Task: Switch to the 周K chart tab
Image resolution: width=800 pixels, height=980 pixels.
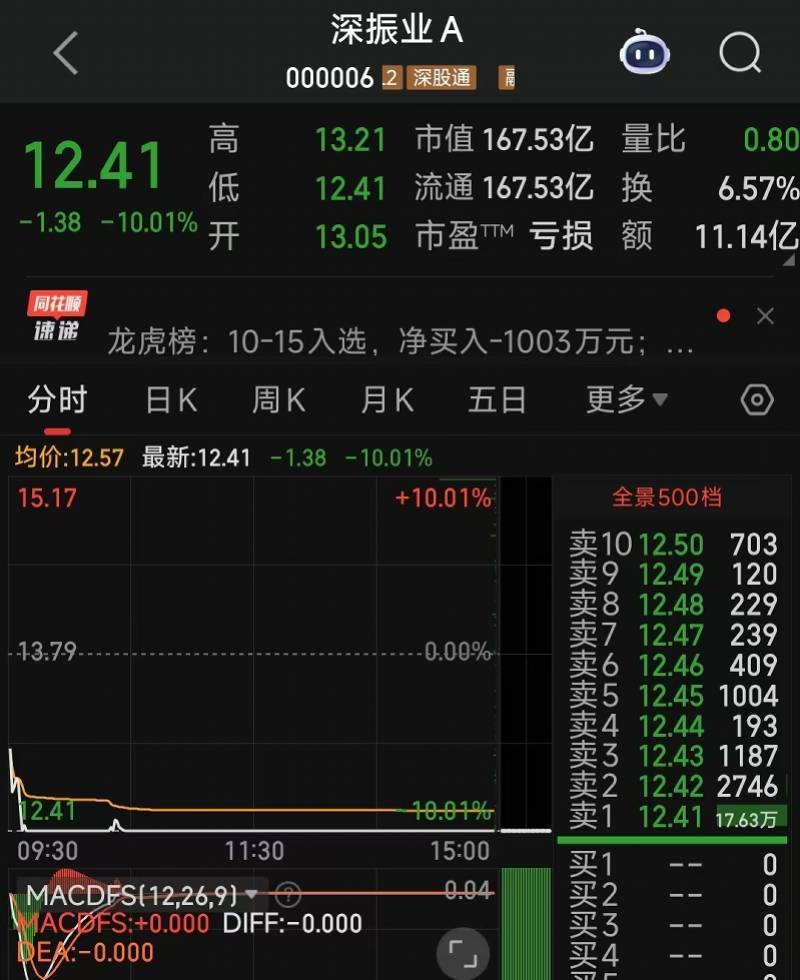Action: point(278,400)
